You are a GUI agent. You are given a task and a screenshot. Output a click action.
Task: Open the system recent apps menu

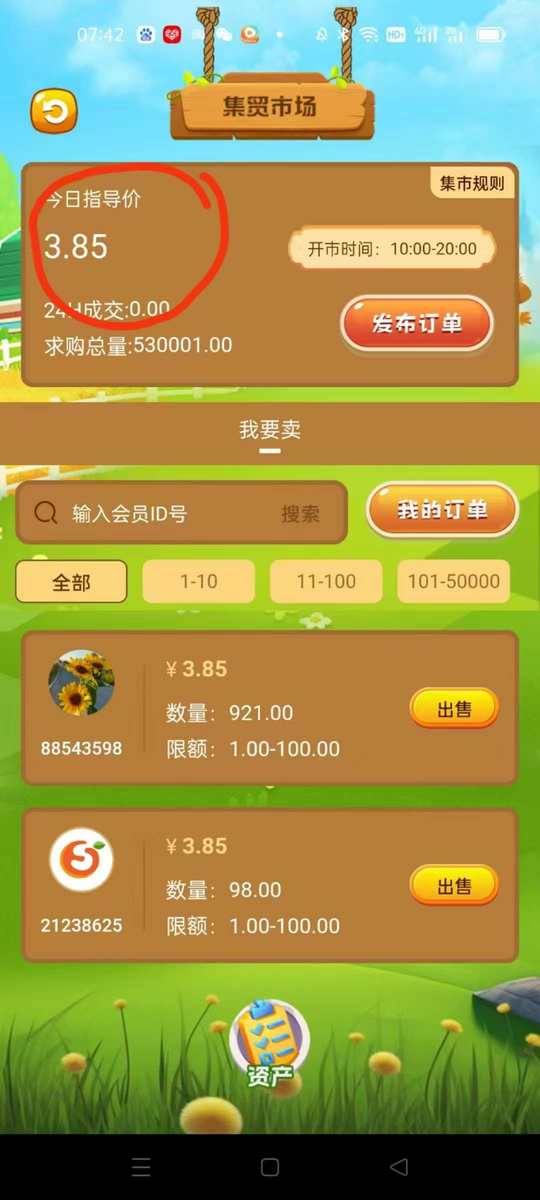pyautogui.click(x=142, y=1167)
